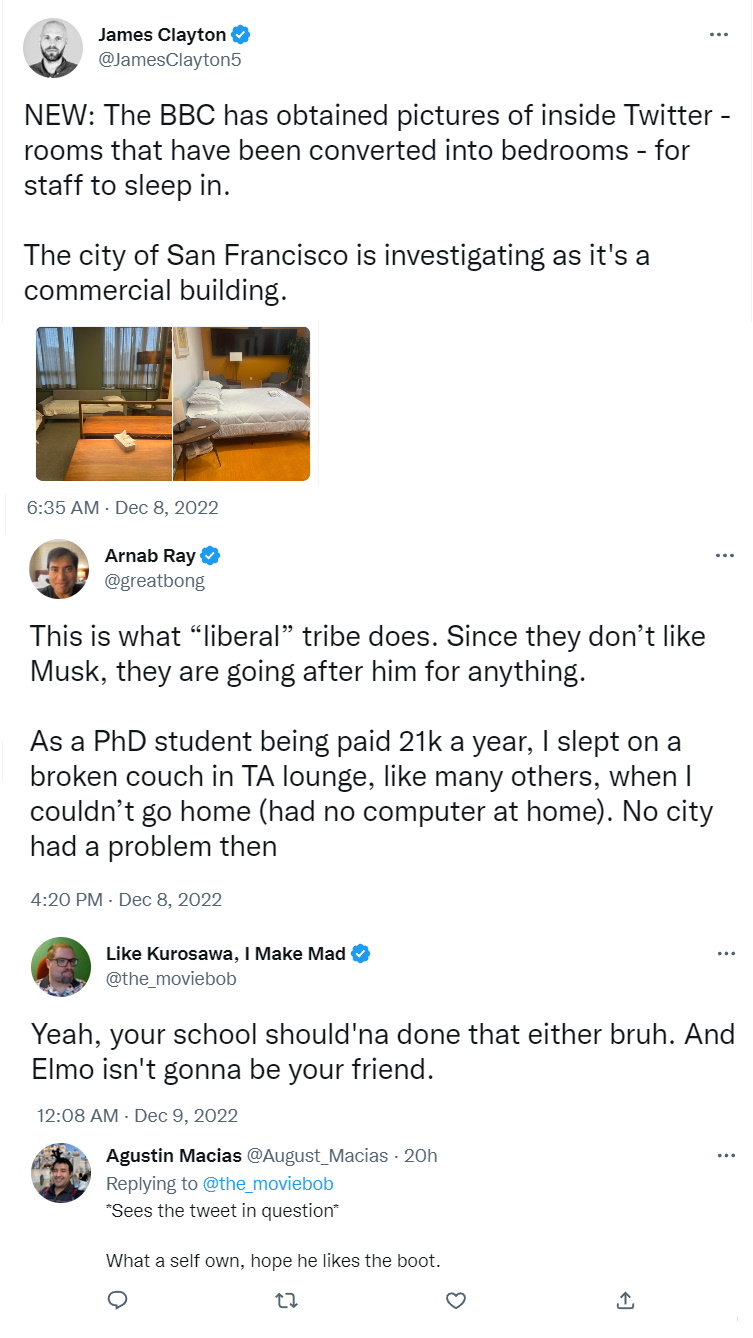
Task: Open overflow menu on Arnab Ray's tweet
Action: click(x=725, y=555)
